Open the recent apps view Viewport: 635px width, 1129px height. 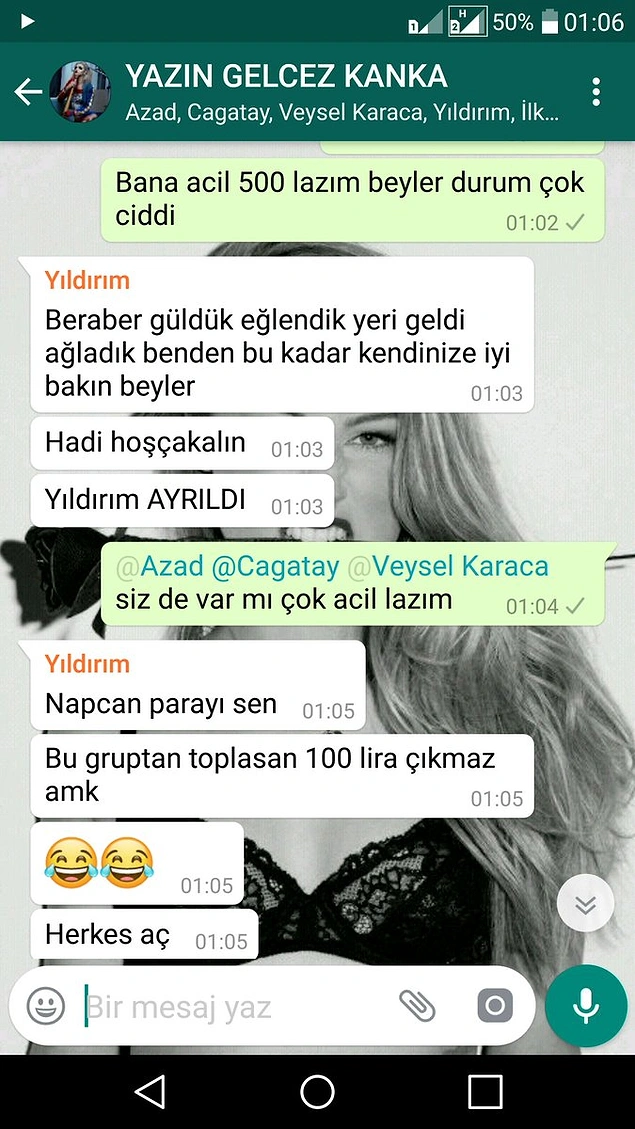[x=485, y=1091]
